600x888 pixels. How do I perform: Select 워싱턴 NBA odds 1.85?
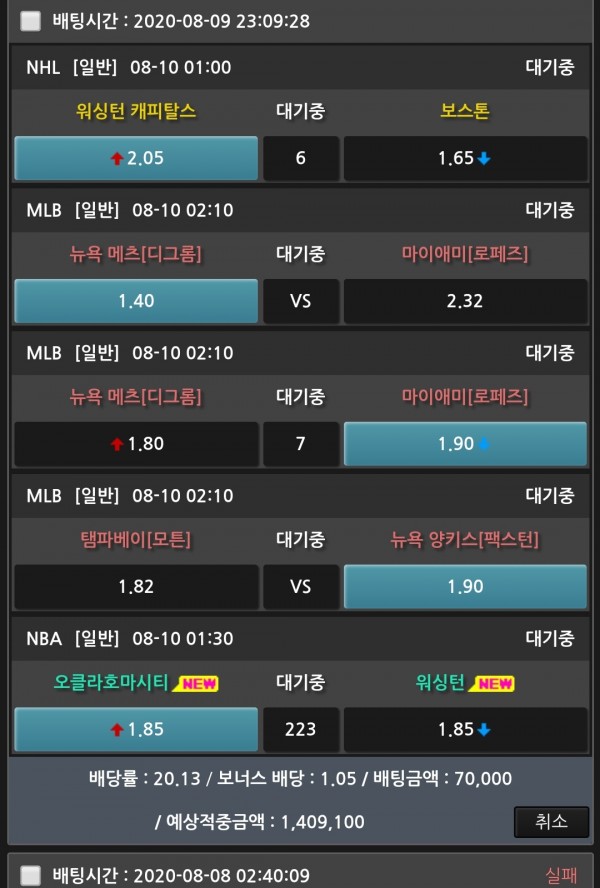coord(465,729)
